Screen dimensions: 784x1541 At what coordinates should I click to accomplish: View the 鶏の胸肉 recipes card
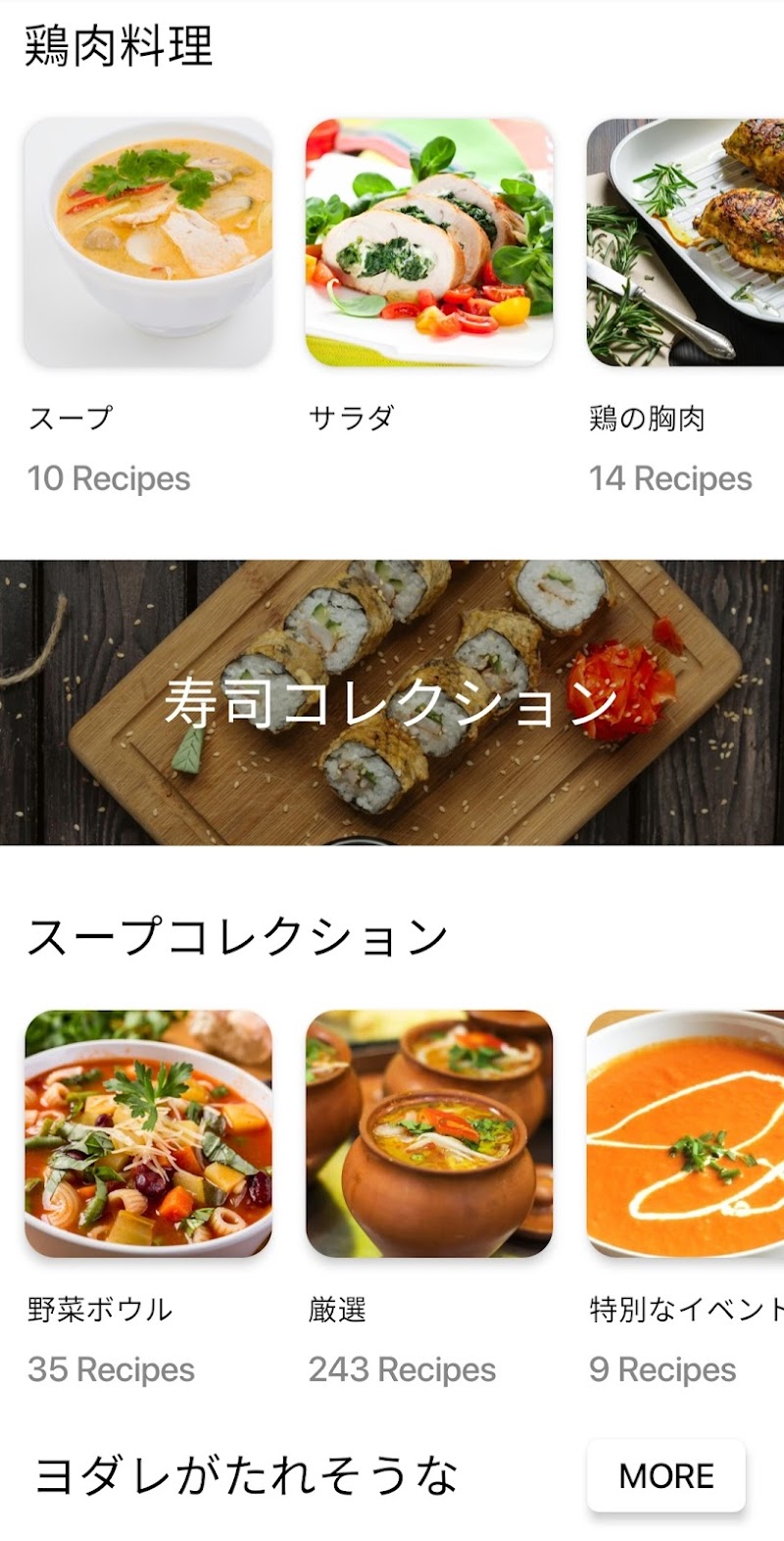pos(685,243)
